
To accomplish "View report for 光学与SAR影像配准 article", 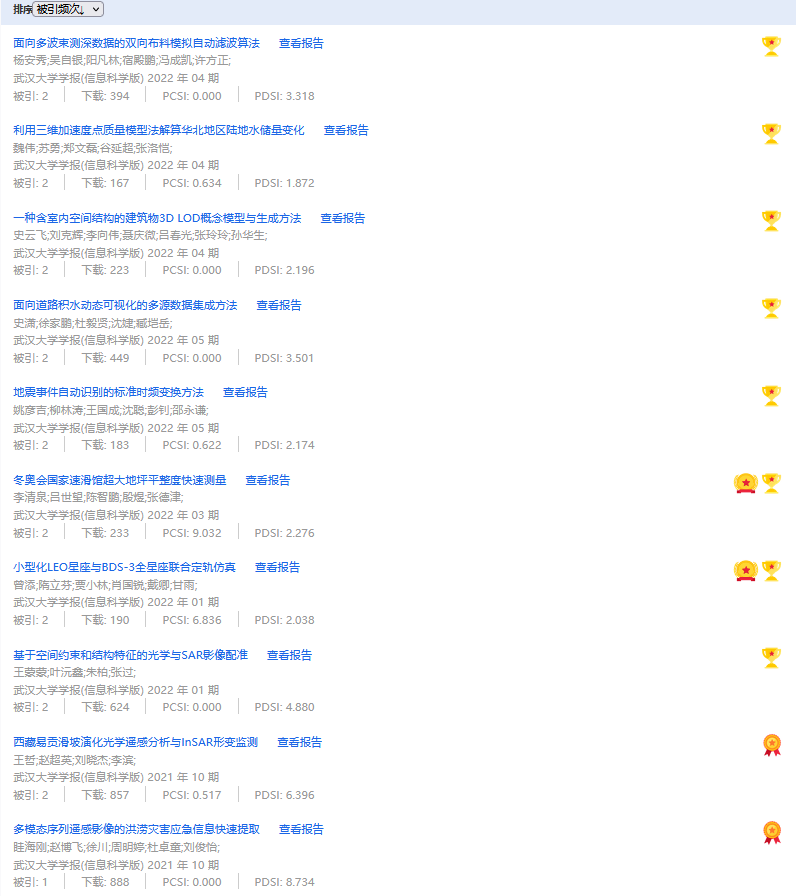I will 289,655.
